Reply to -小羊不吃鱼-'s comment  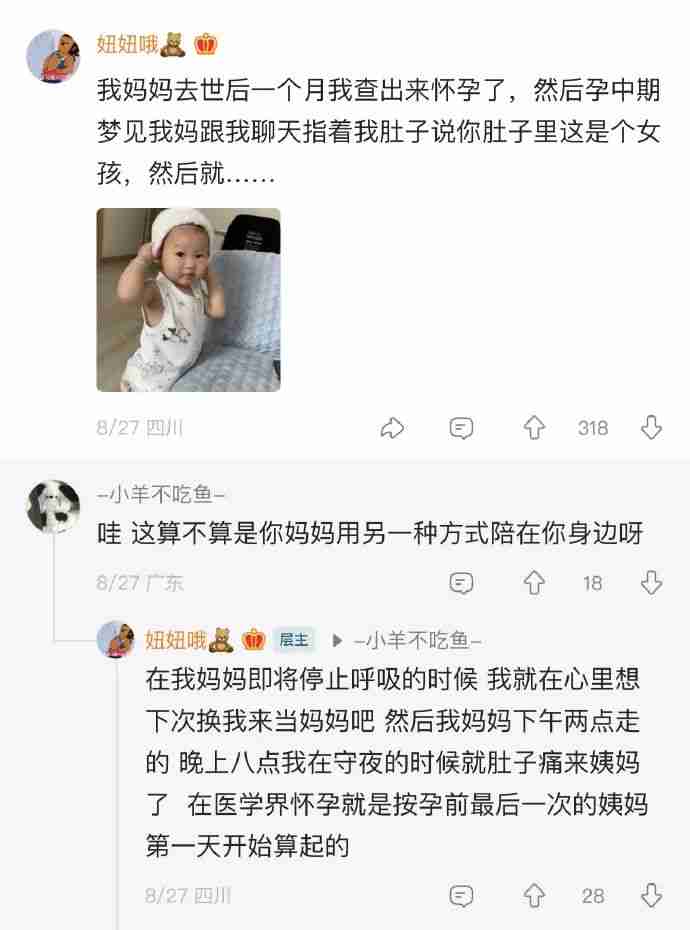click(461, 583)
